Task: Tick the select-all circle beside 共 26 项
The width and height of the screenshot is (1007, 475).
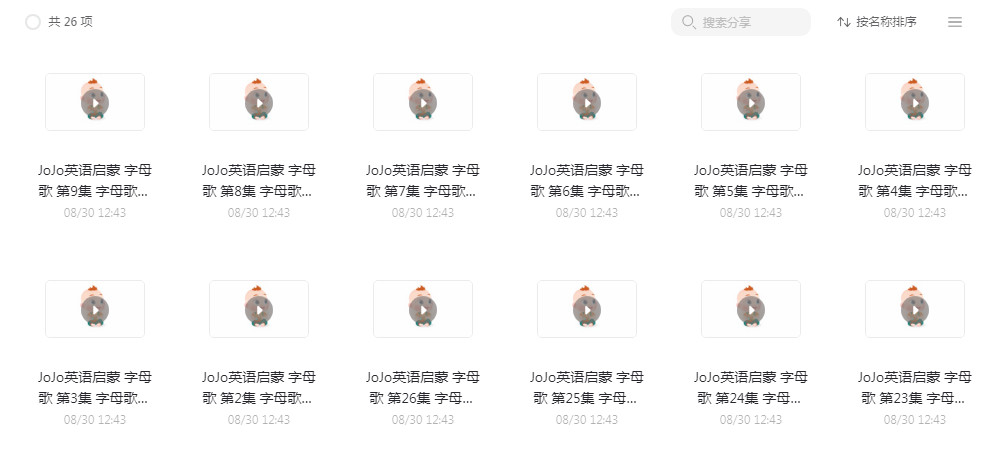Action: (x=33, y=22)
